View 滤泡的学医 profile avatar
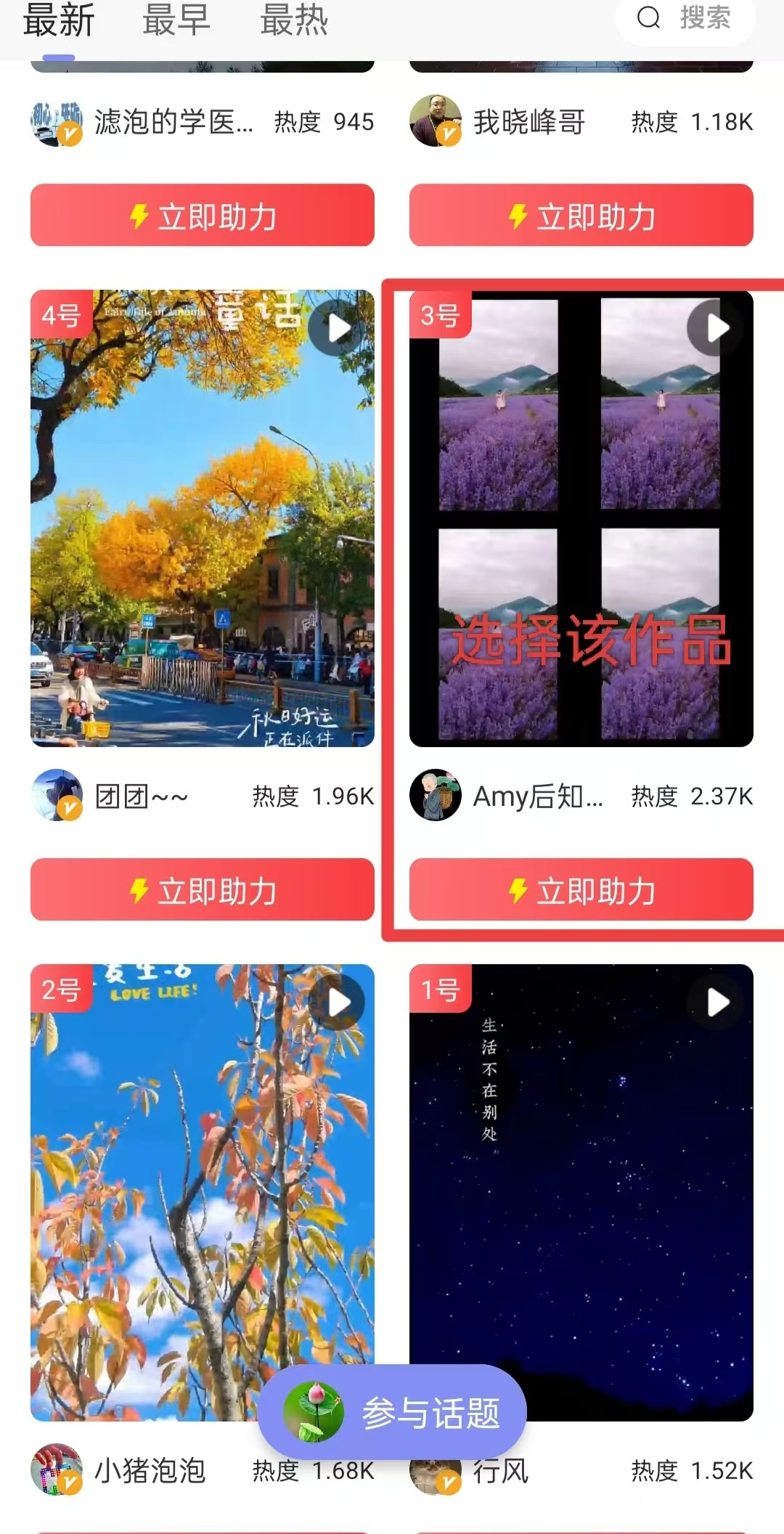The image size is (784, 1534). [x=57, y=123]
